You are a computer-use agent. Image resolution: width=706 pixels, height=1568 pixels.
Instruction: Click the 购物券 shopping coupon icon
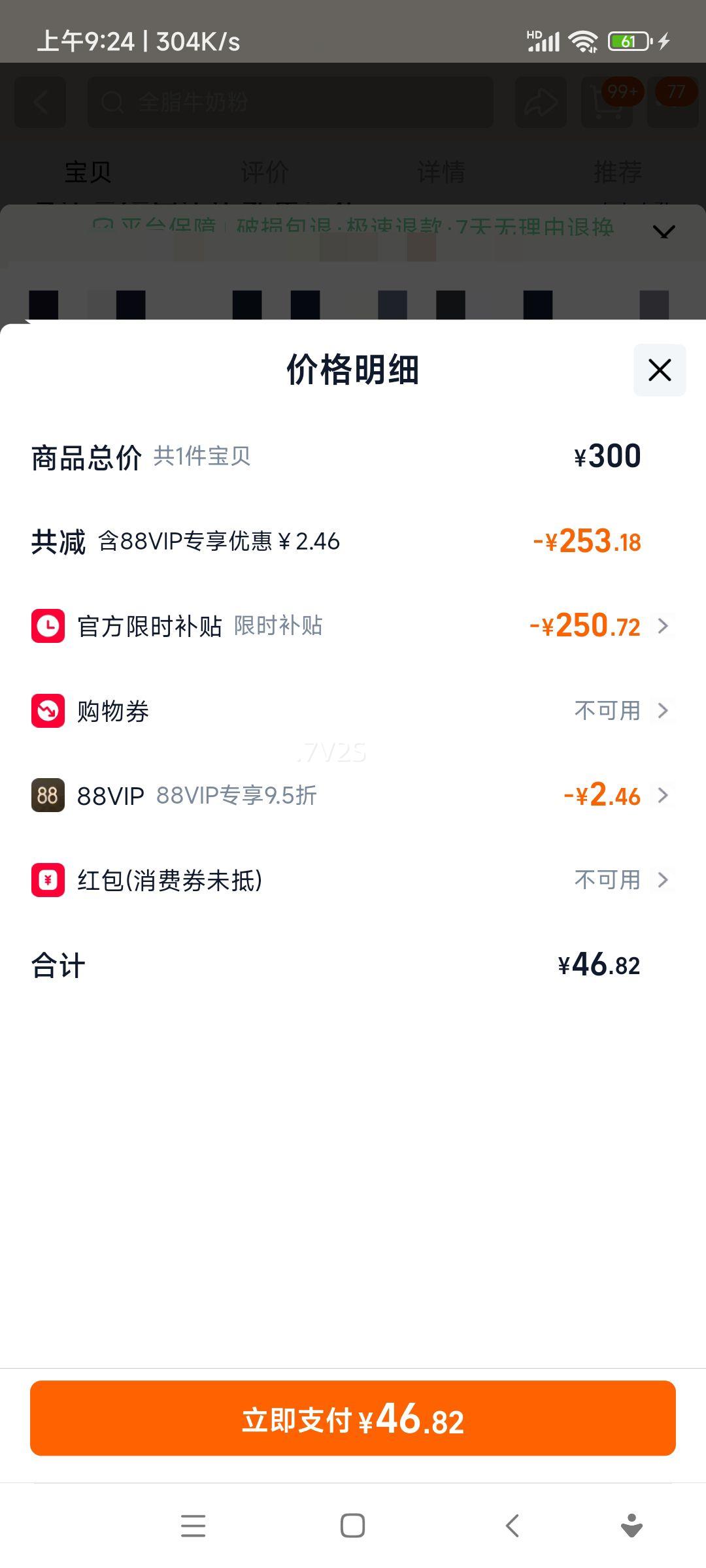pyautogui.click(x=48, y=711)
